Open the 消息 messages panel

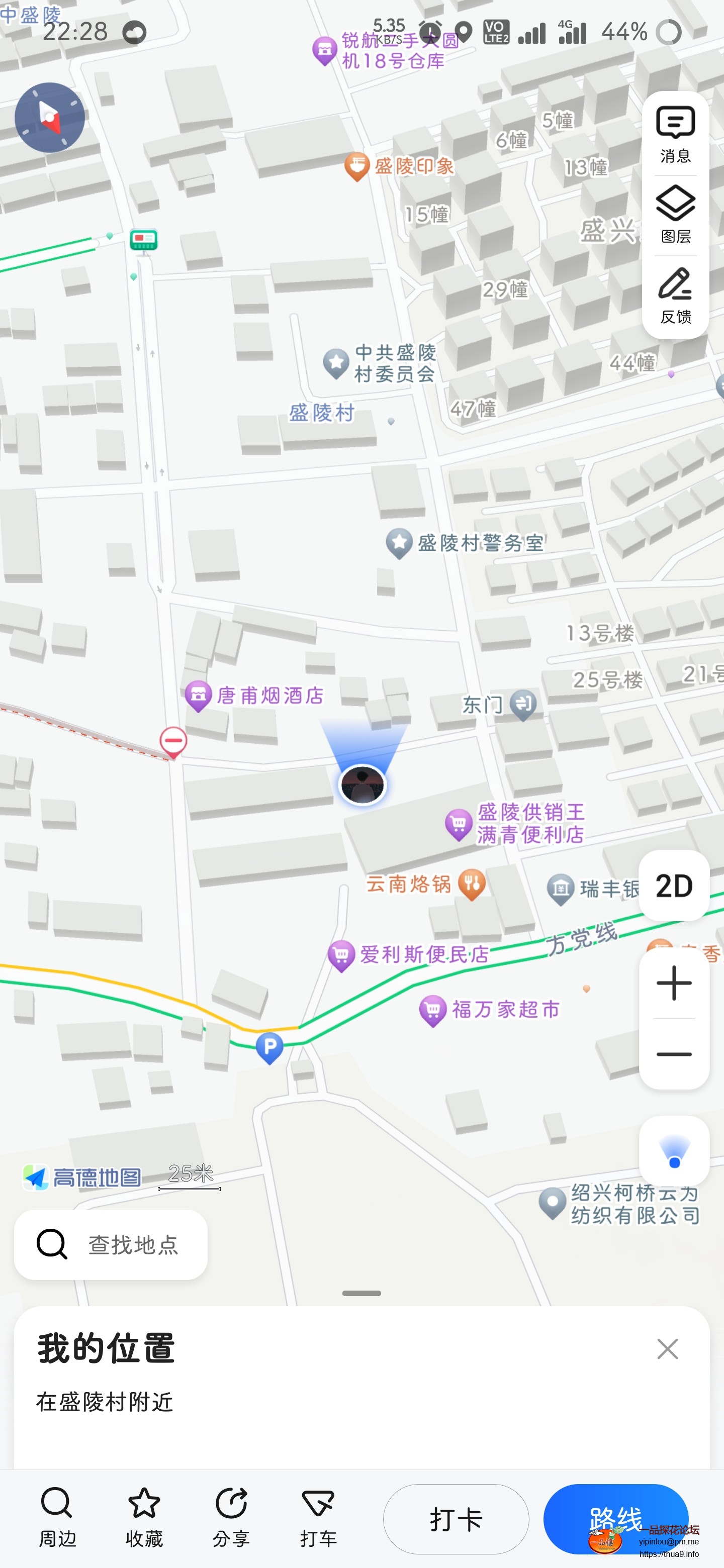(675, 134)
